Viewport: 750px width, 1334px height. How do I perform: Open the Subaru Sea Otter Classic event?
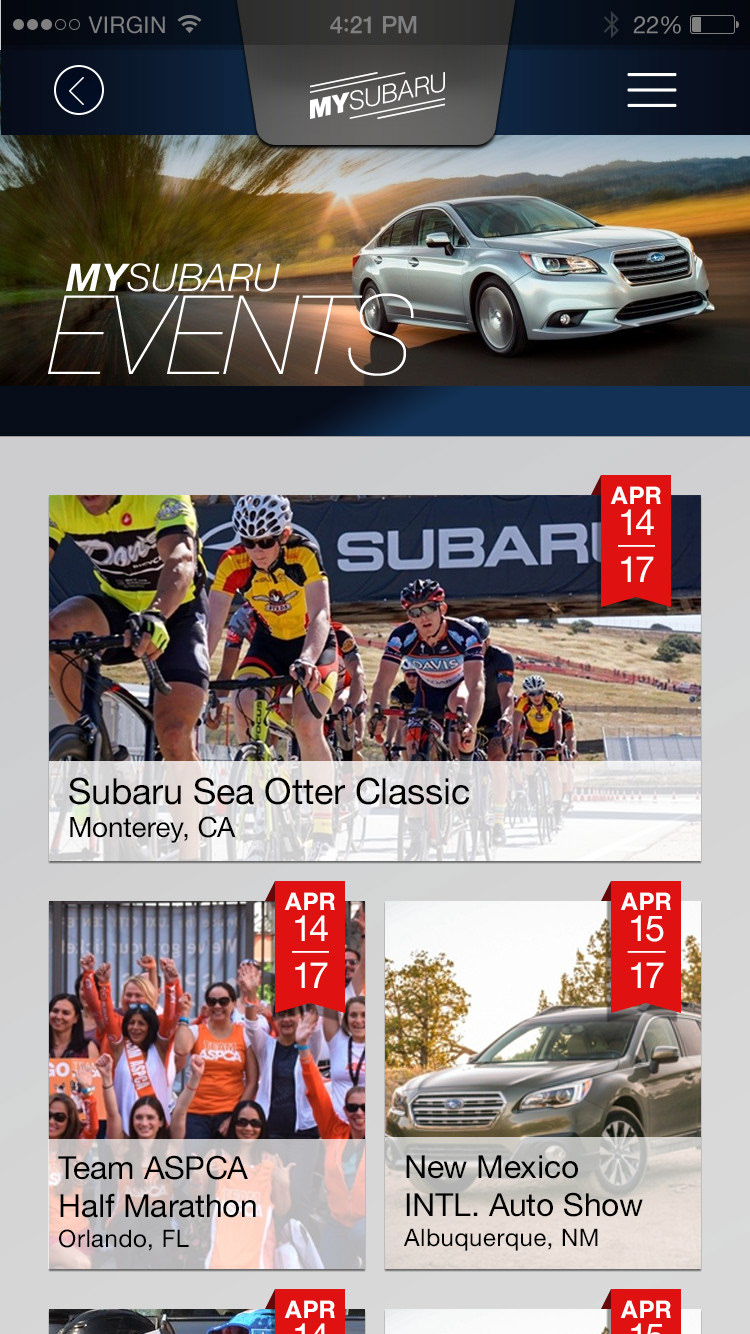pyautogui.click(x=374, y=678)
